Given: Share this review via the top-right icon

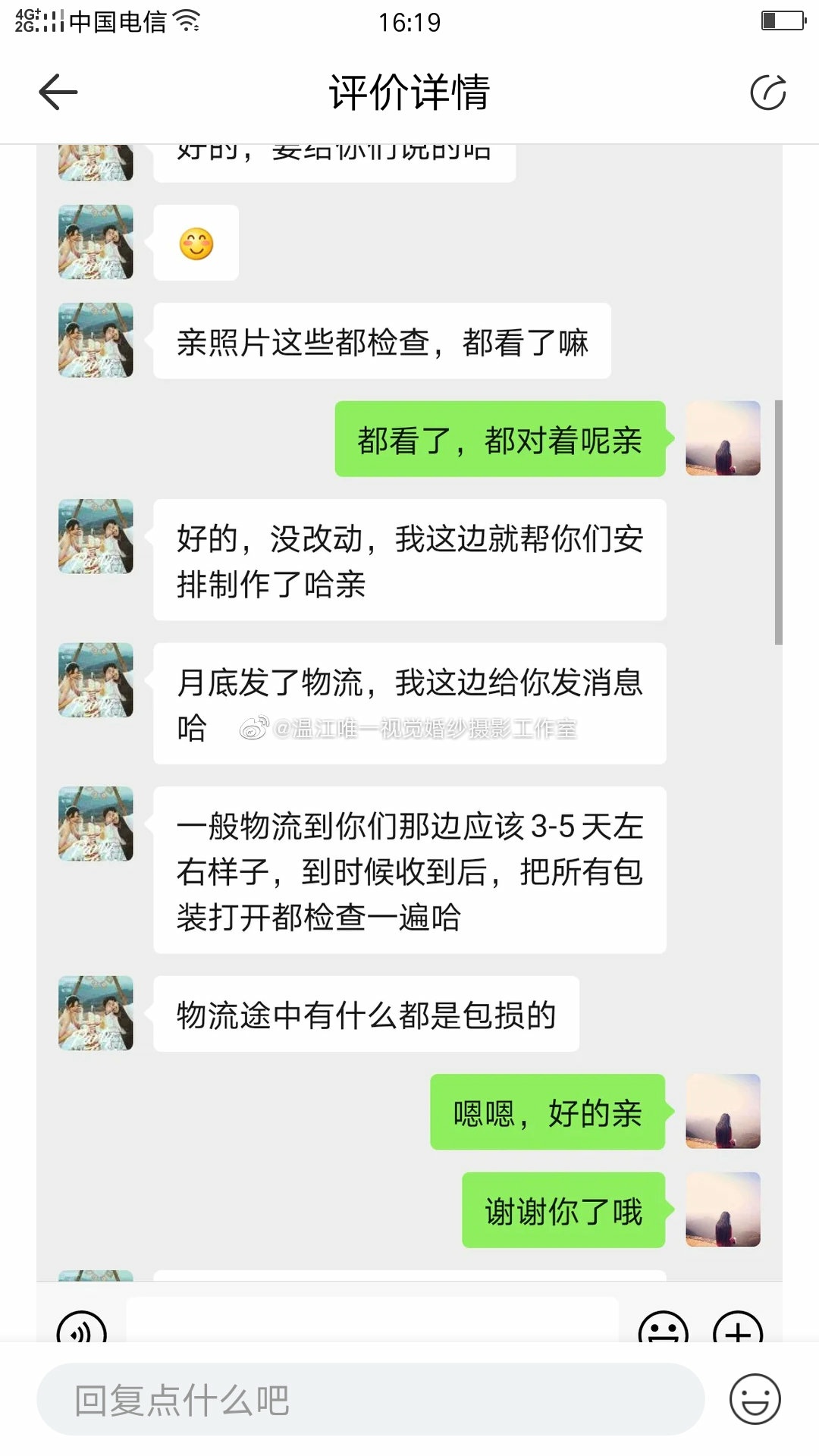Looking at the screenshot, I should 767,93.
